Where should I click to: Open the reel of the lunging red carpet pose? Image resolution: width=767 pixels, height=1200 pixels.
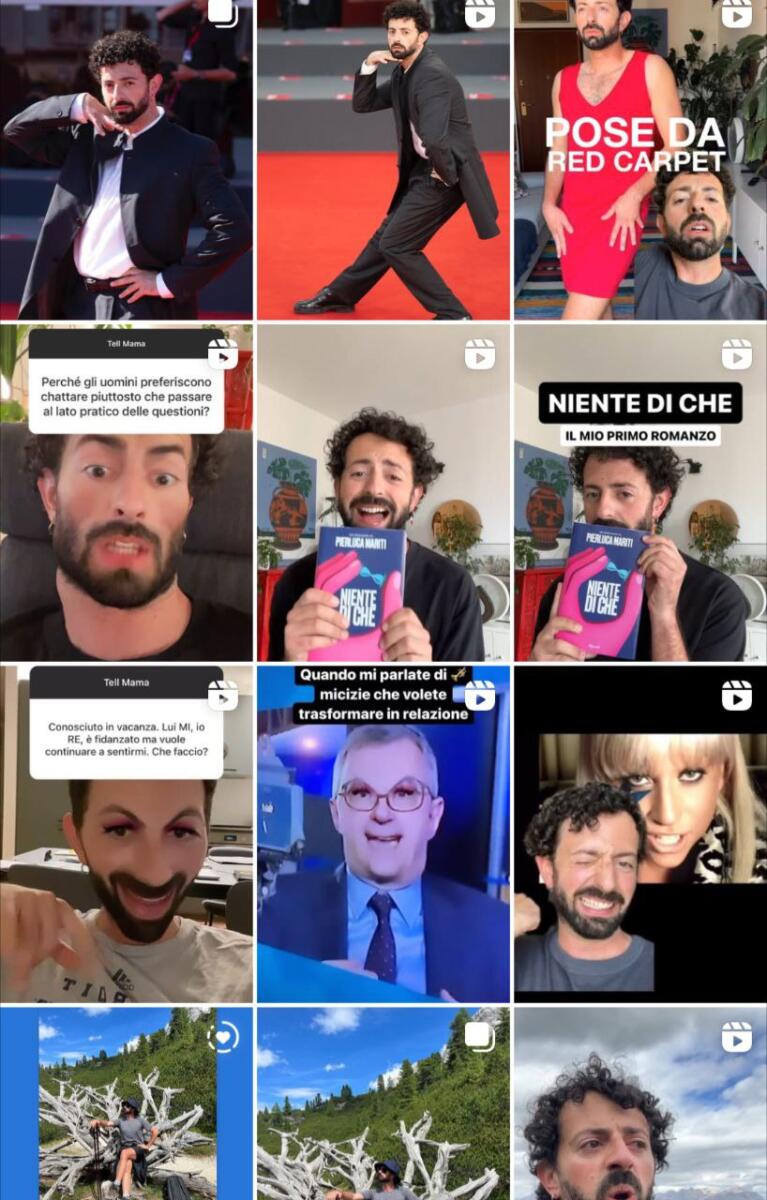coord(383,160)
